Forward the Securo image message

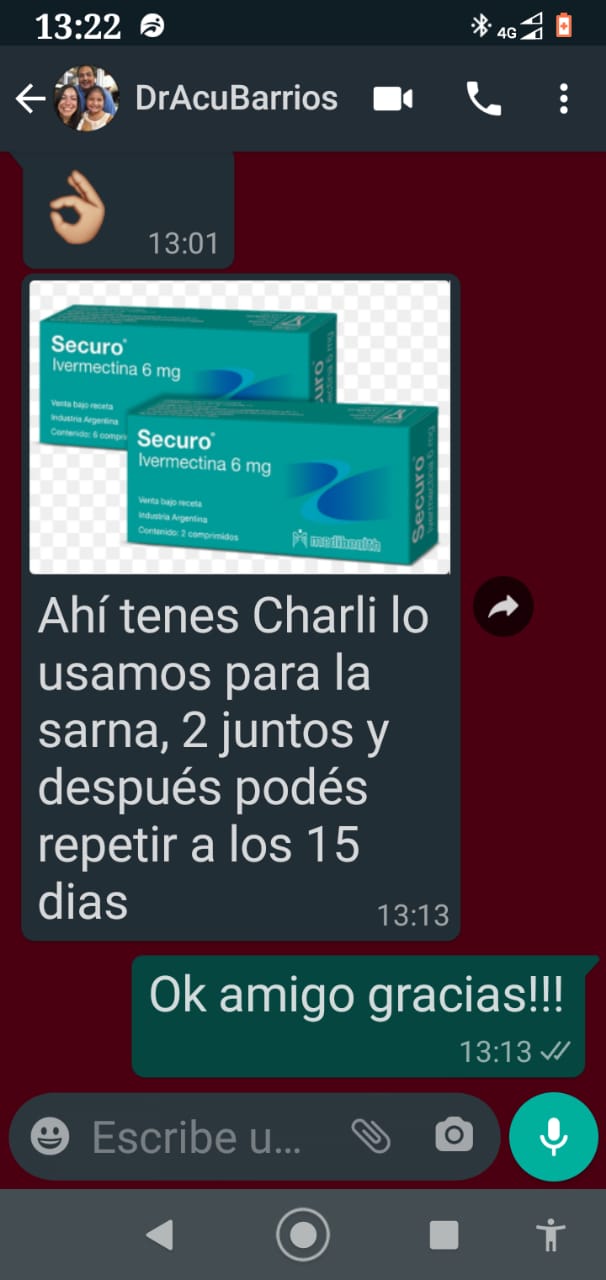(x=503, y=606)
